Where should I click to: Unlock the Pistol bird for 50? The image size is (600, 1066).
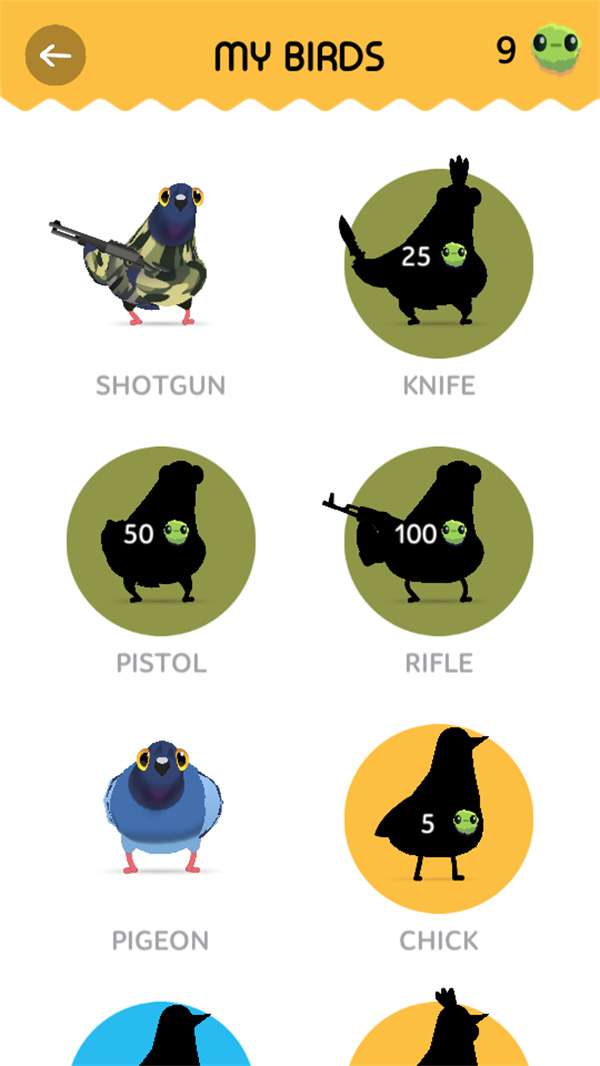160,540
